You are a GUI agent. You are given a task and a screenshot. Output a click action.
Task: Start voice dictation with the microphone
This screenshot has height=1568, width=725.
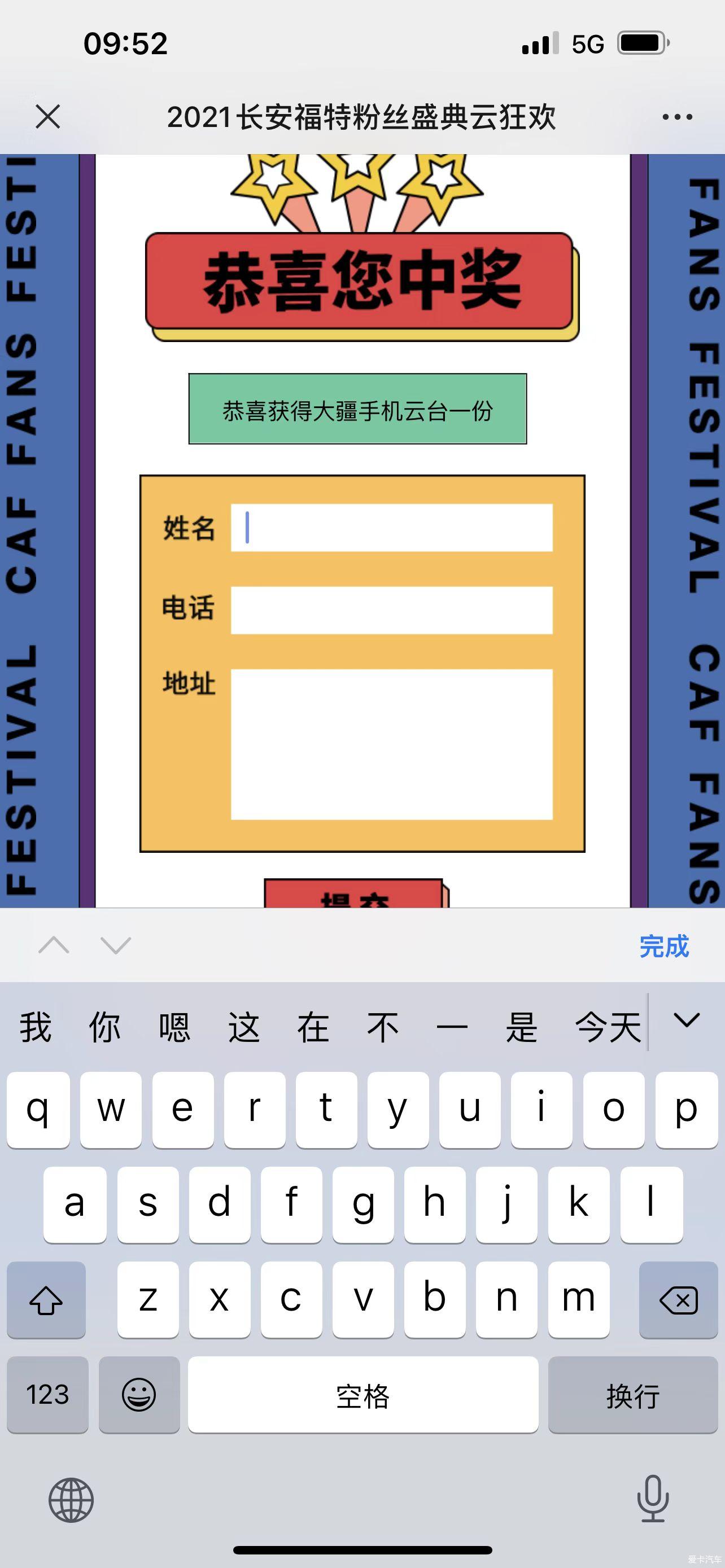653,1499
